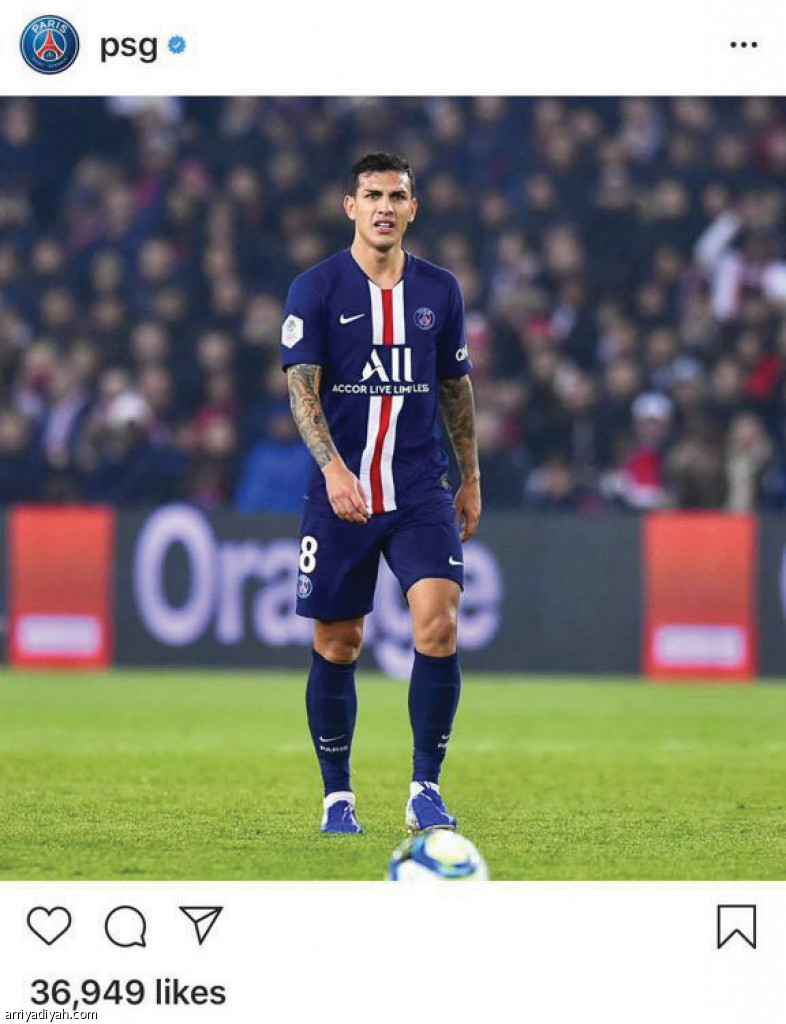
Task: Open the psg account username
Action: [x=128, y=46]
